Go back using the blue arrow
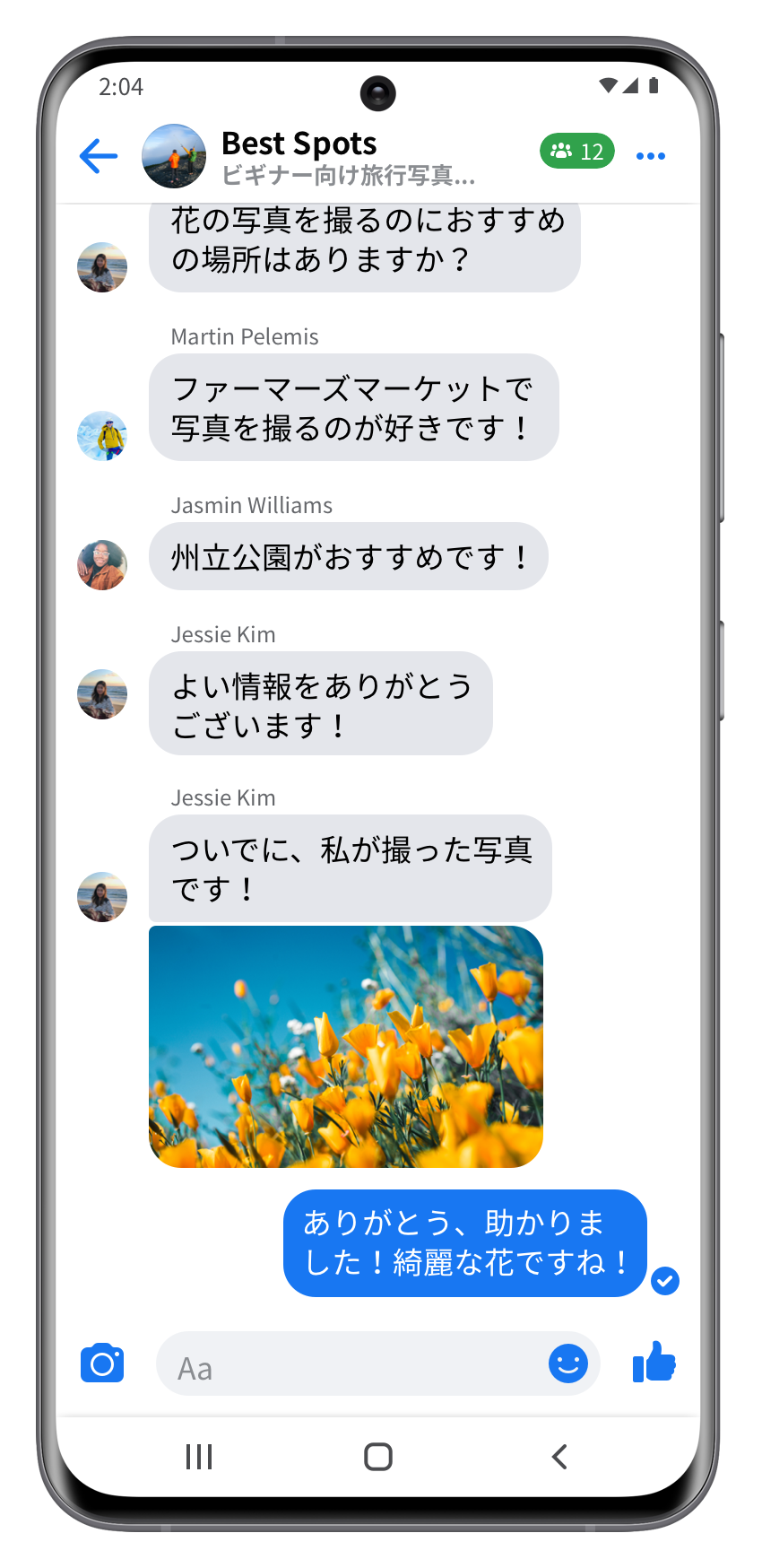762x1568 pixels. pyautogui.click(x=99, y=155)
